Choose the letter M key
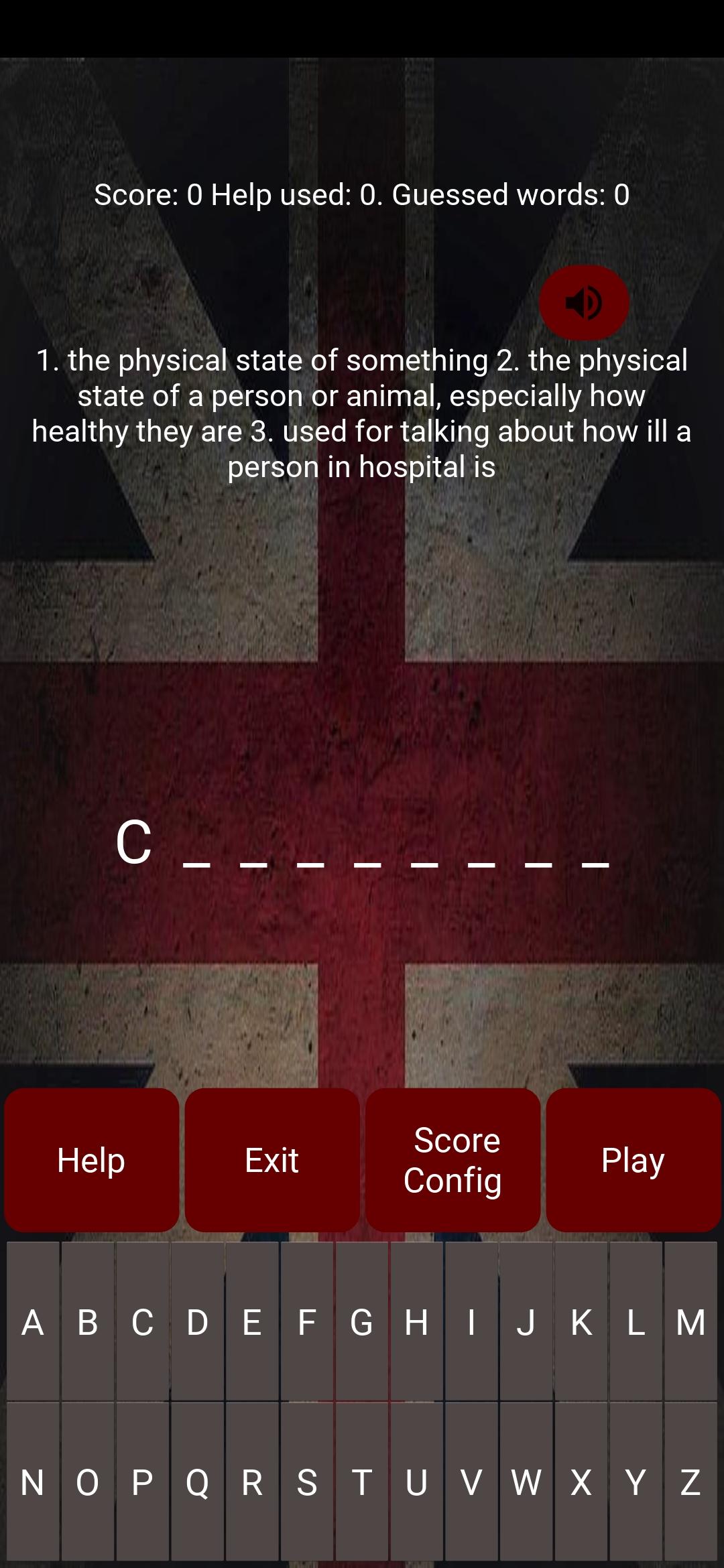This screenshot has height=1568, width=724. 690,1322
